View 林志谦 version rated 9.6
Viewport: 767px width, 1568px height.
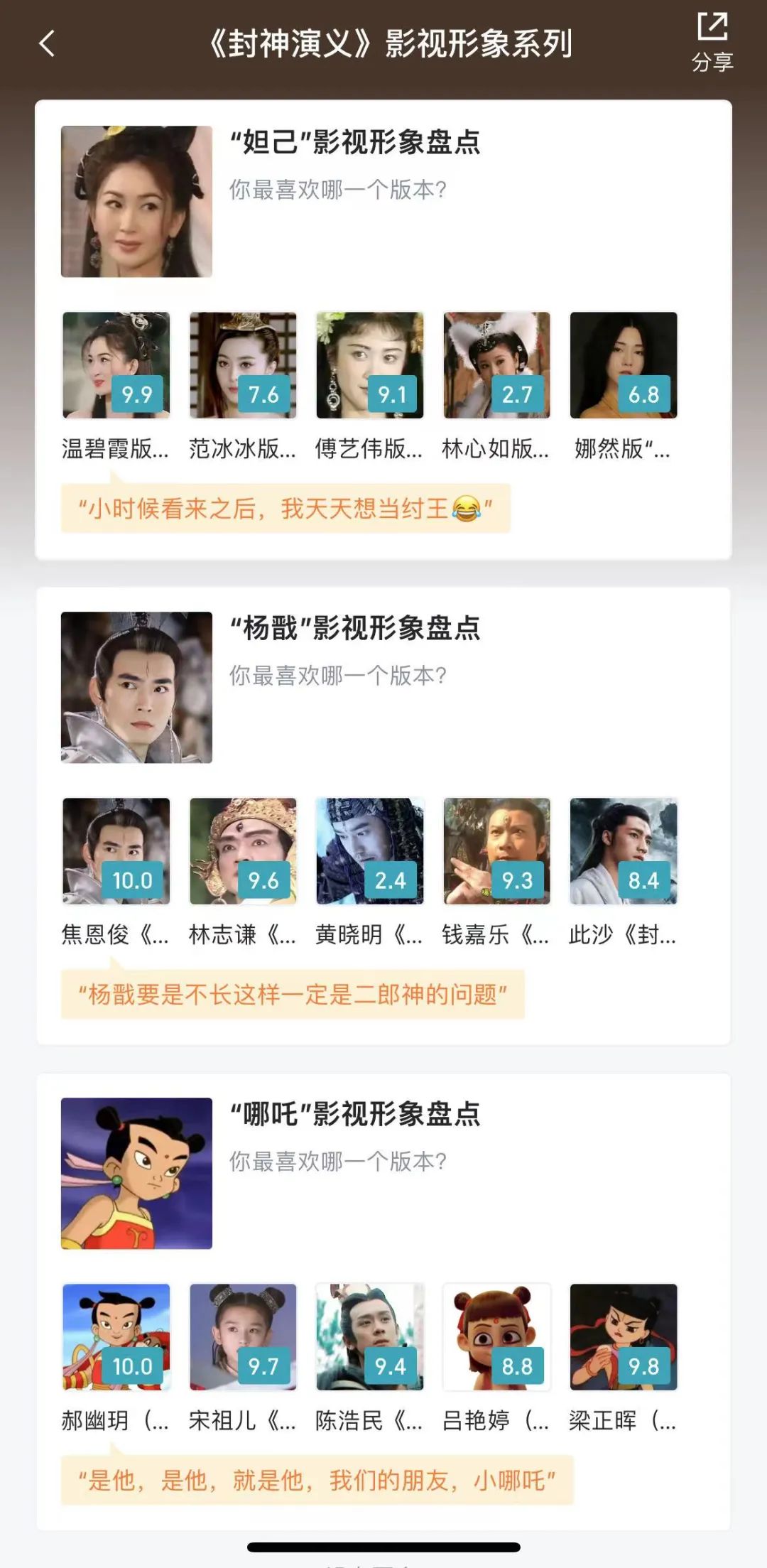[243, 851]
